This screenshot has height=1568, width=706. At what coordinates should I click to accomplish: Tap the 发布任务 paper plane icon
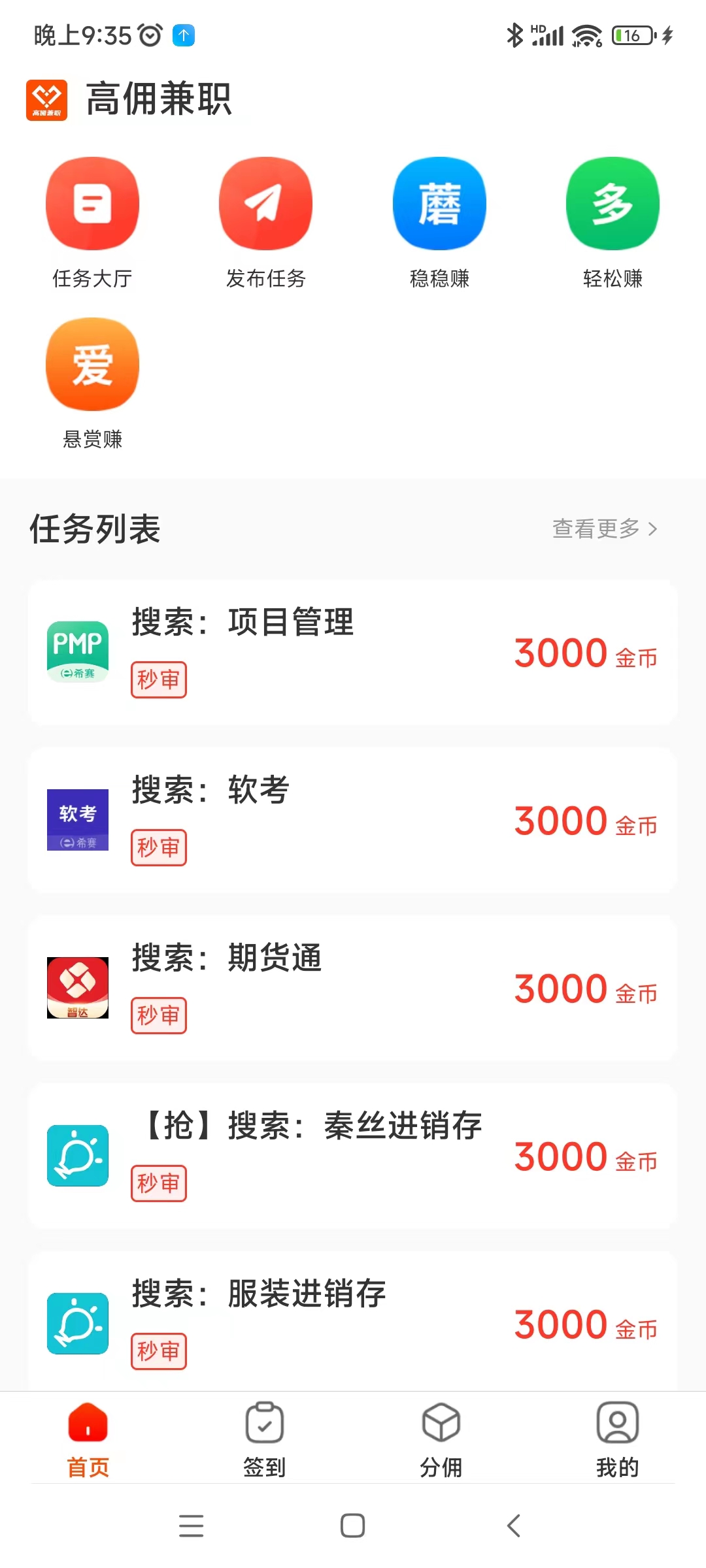pyautogui.click(x=265, y=204)
